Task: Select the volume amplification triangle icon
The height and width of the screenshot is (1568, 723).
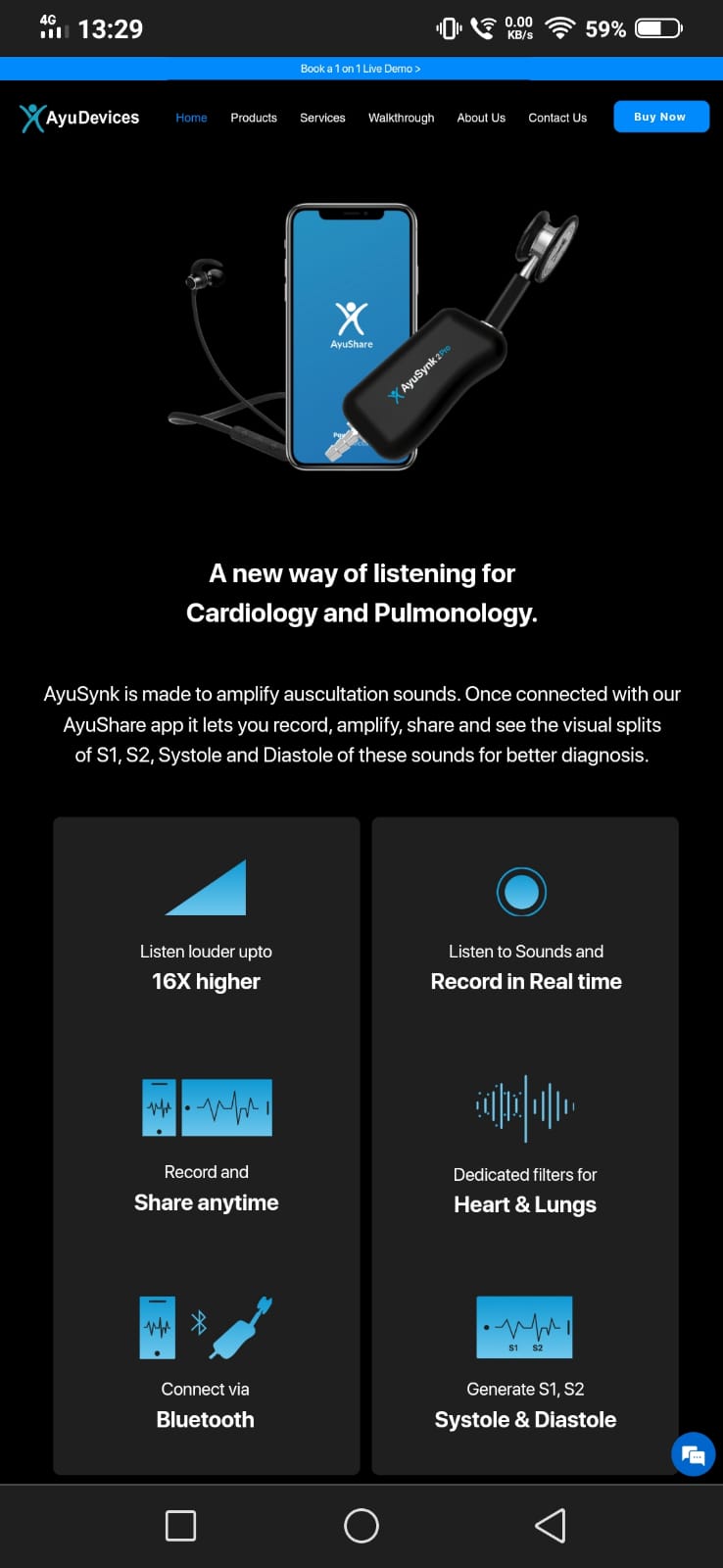Action: [205, 887]
